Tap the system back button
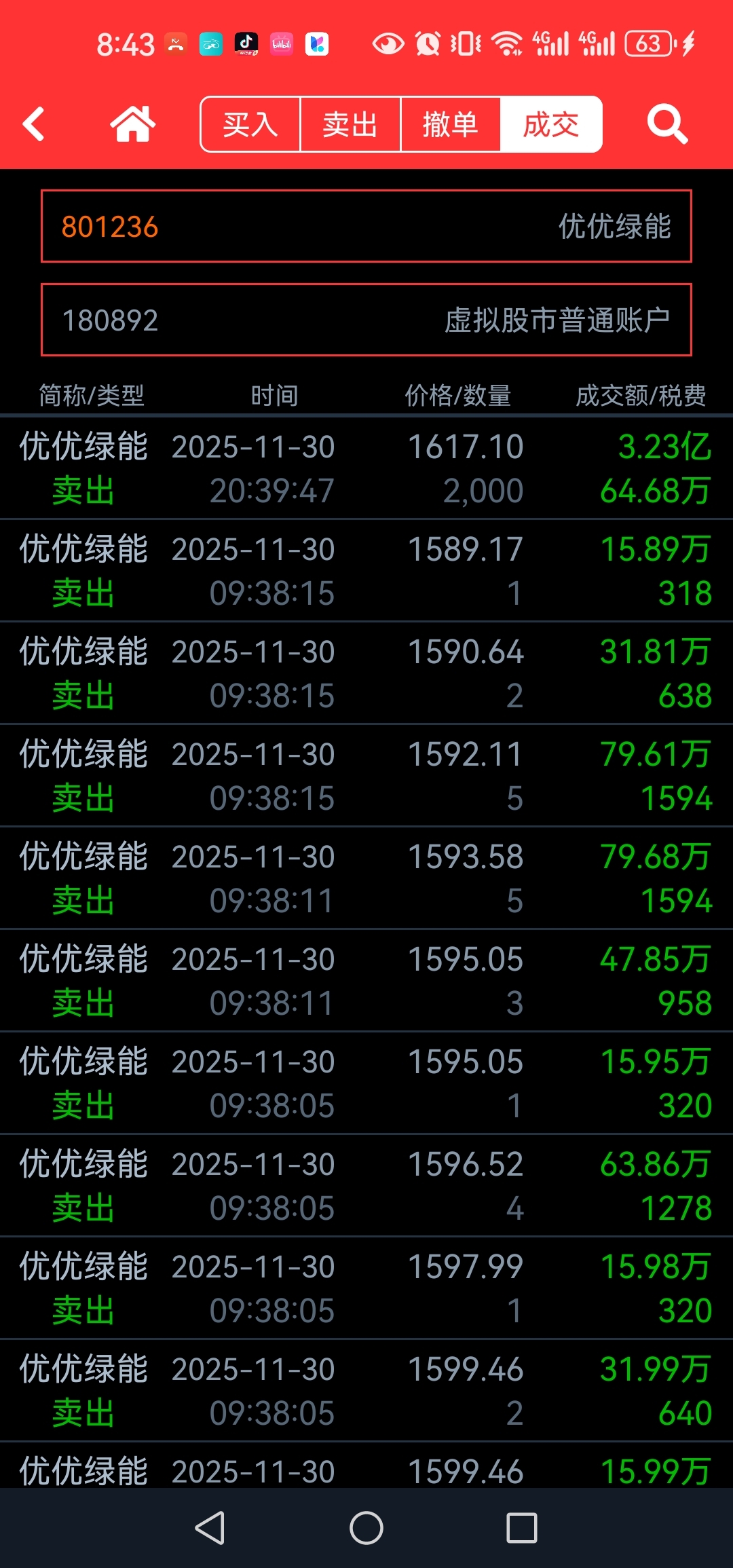This screenshot has width=733, height=1568. click(x=210, y=1528)
